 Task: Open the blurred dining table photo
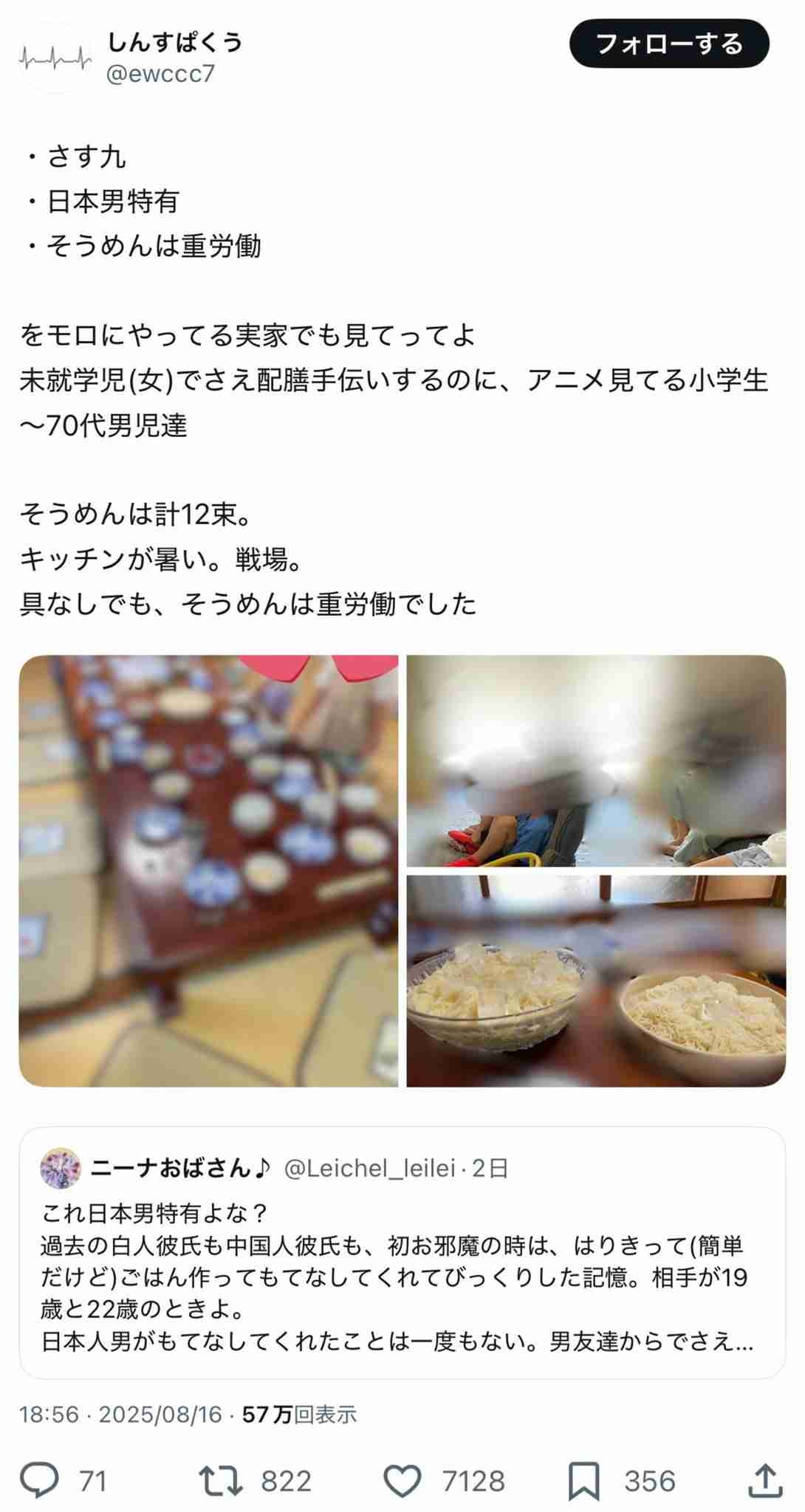point(208,871)
